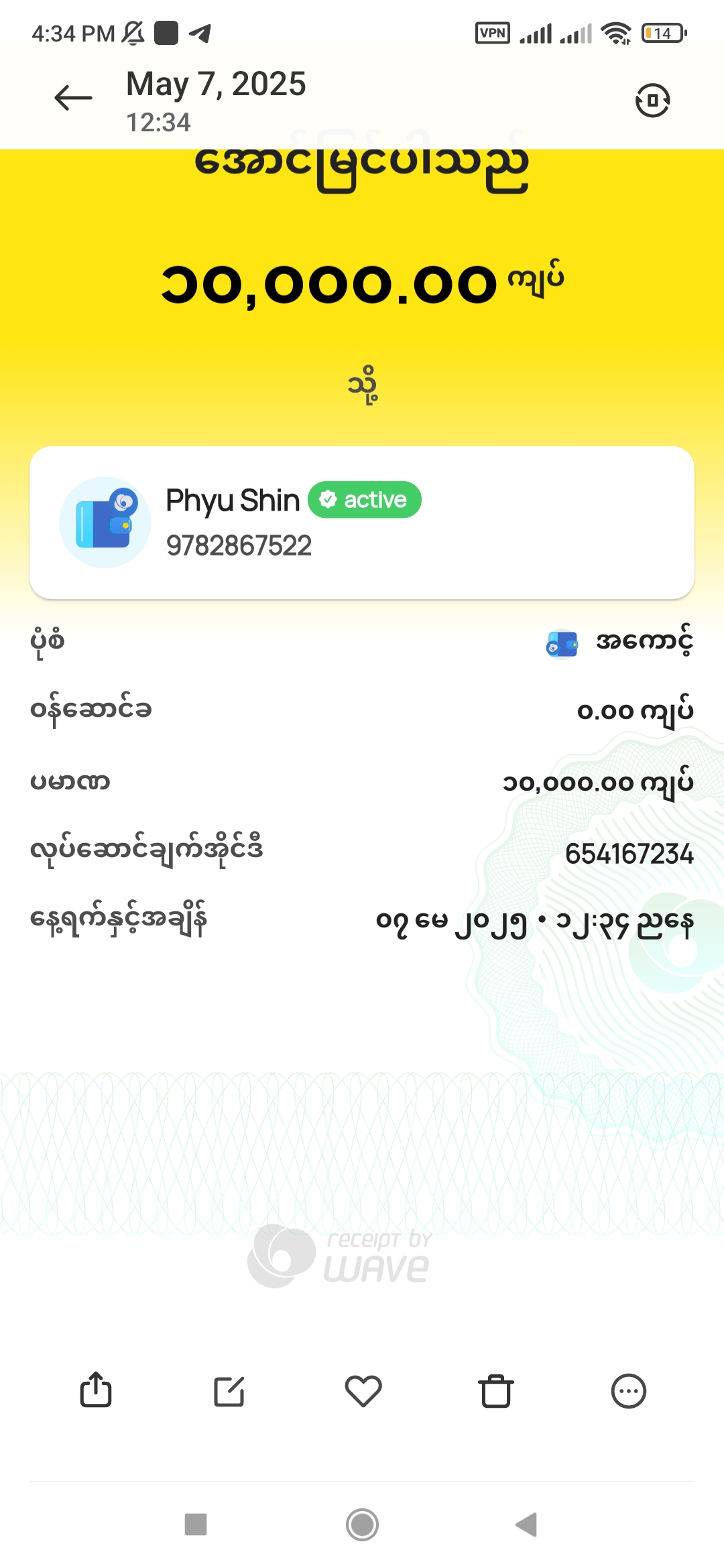Open the recent apps view

coord(196,1524)
